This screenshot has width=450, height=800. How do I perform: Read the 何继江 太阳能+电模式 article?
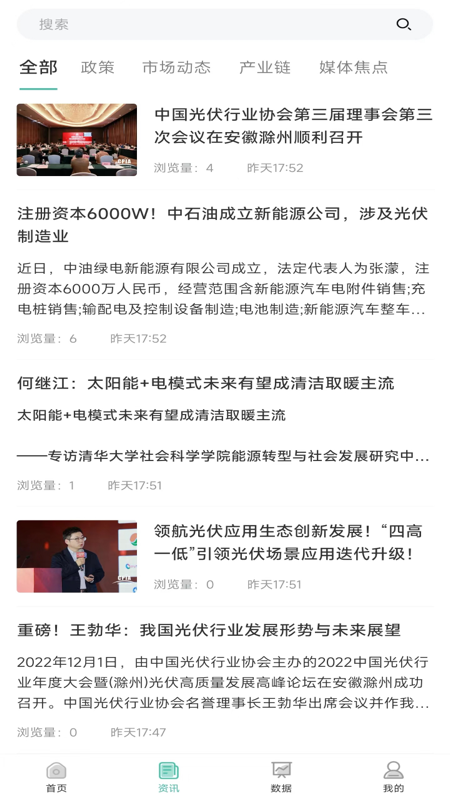225,434
